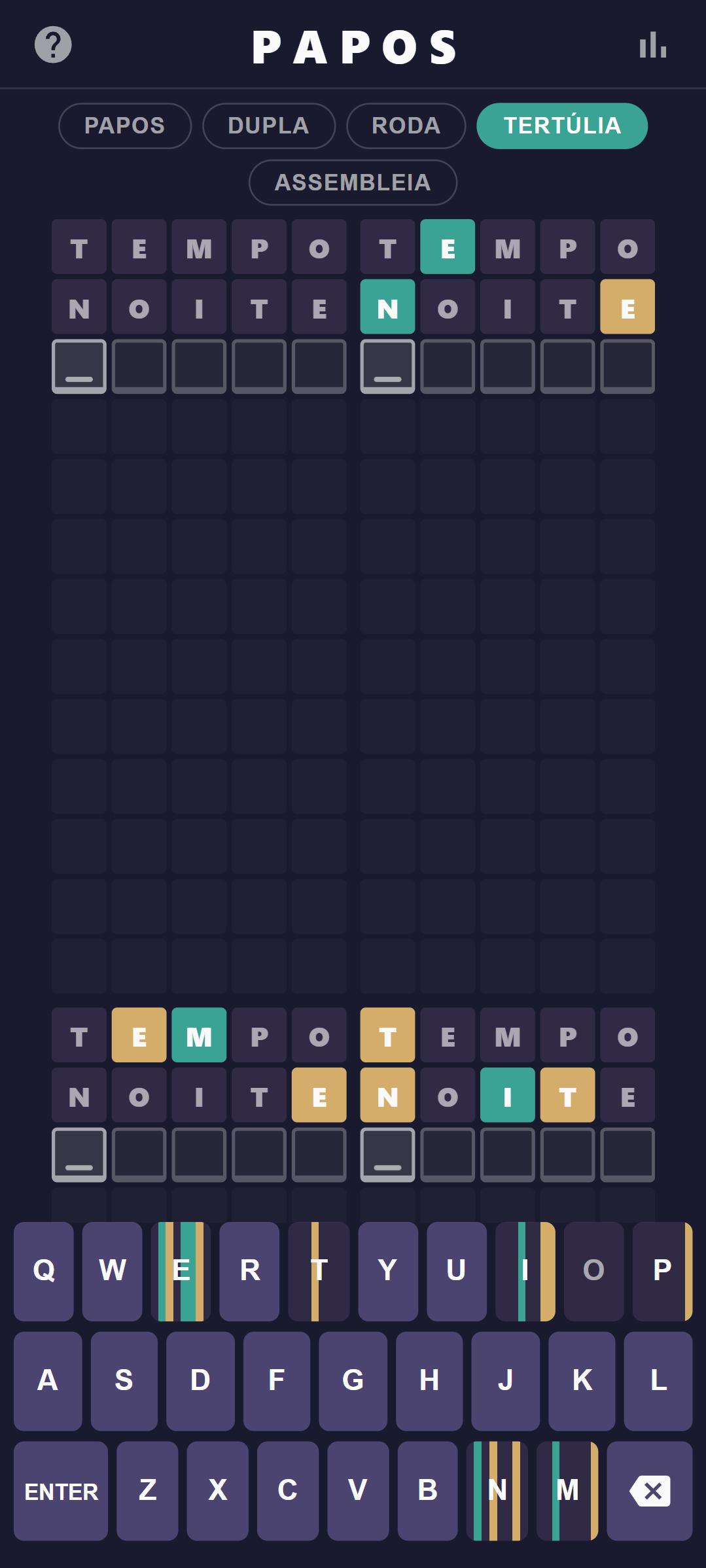Switch to the ASSEMBLEIA game mode

353,183
